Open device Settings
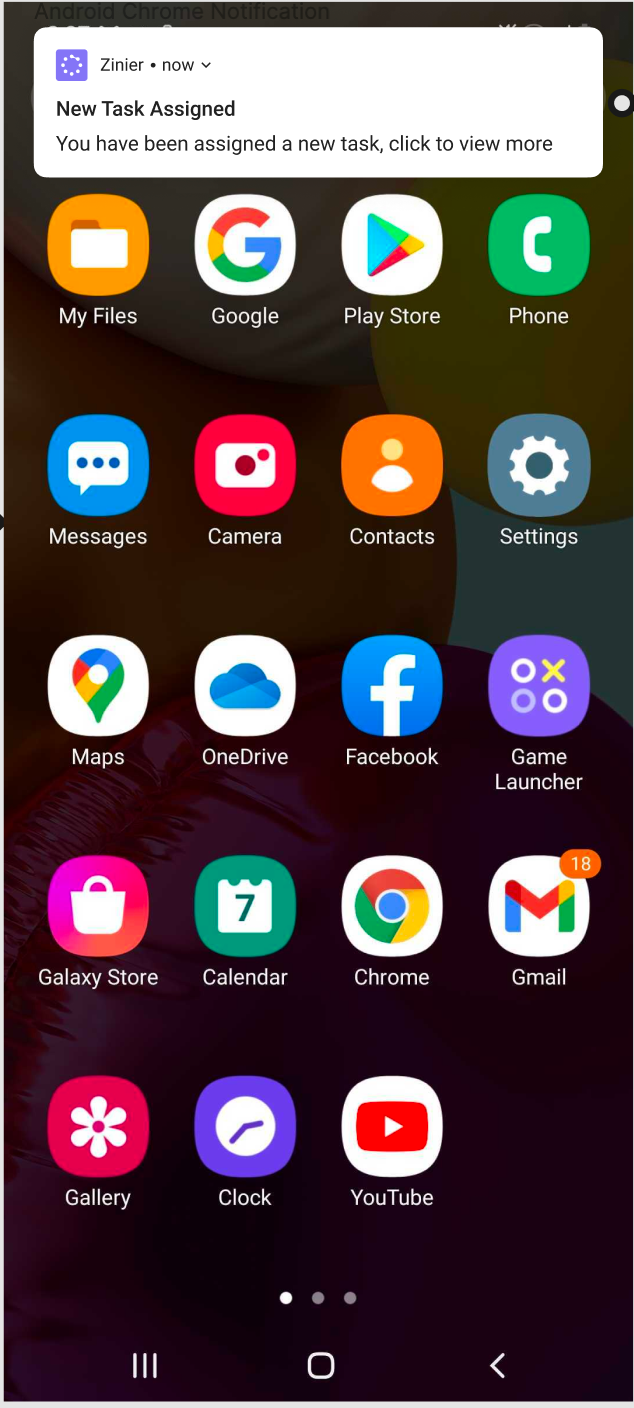The image size is (634, 1408). point(539,466)
